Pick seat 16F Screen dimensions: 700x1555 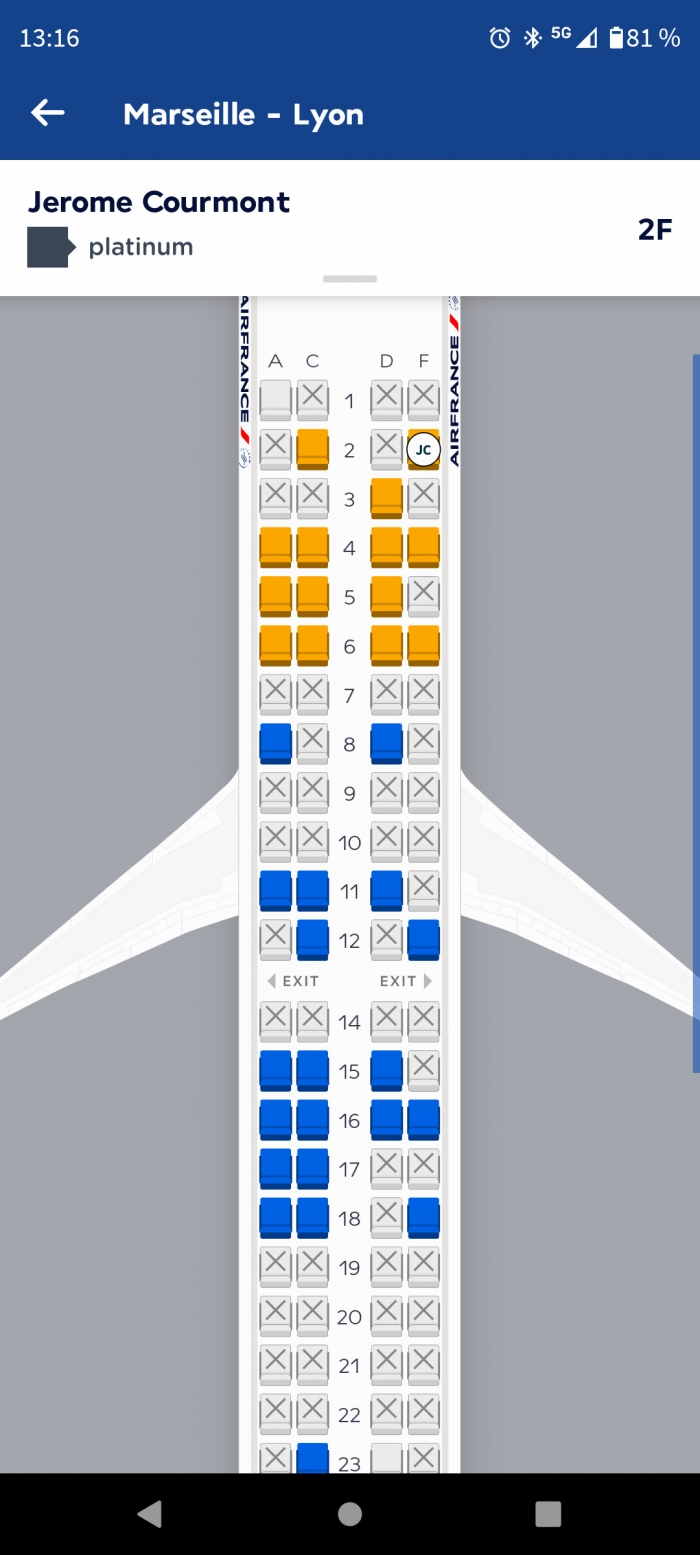click(x=423, y=1119)
